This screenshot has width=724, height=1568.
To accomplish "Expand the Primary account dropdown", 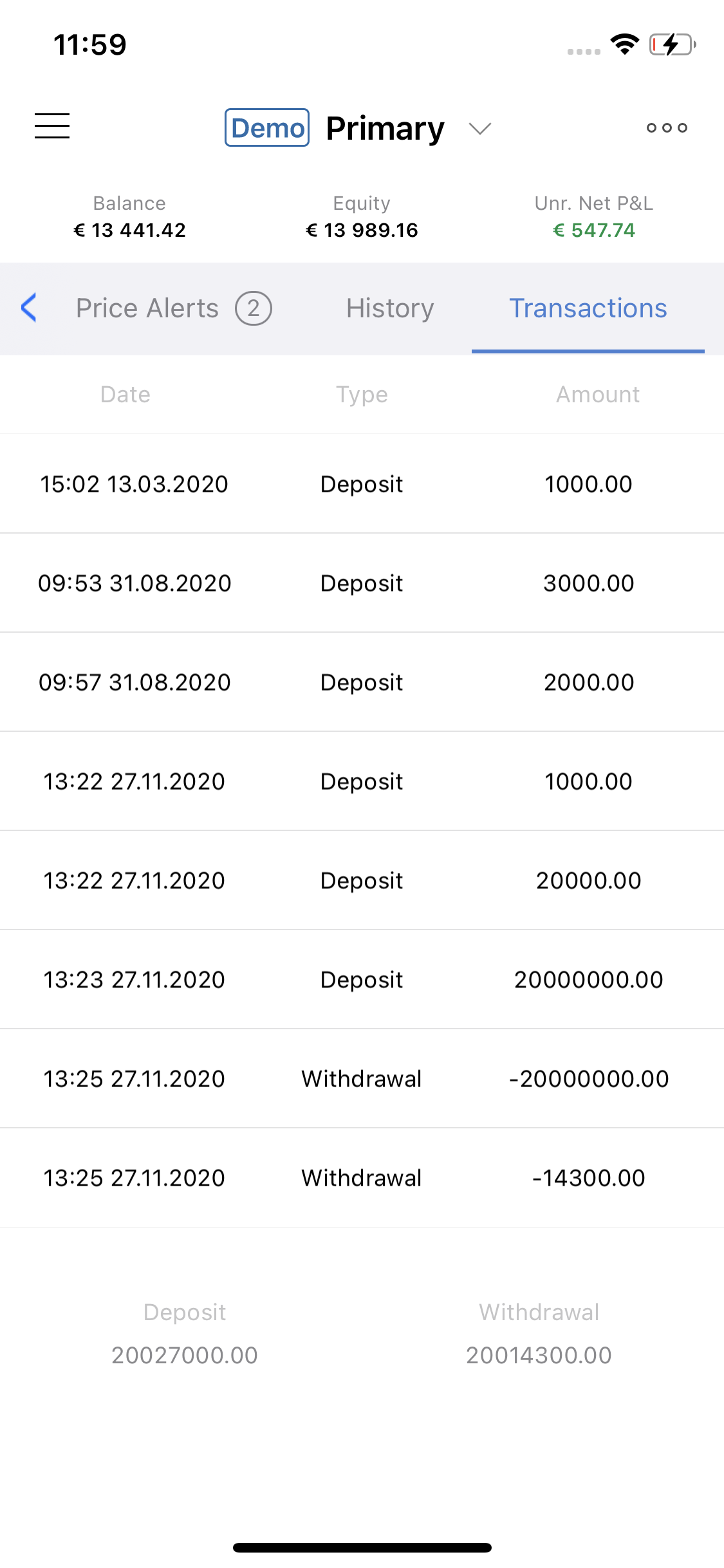I will click(479, 129).
